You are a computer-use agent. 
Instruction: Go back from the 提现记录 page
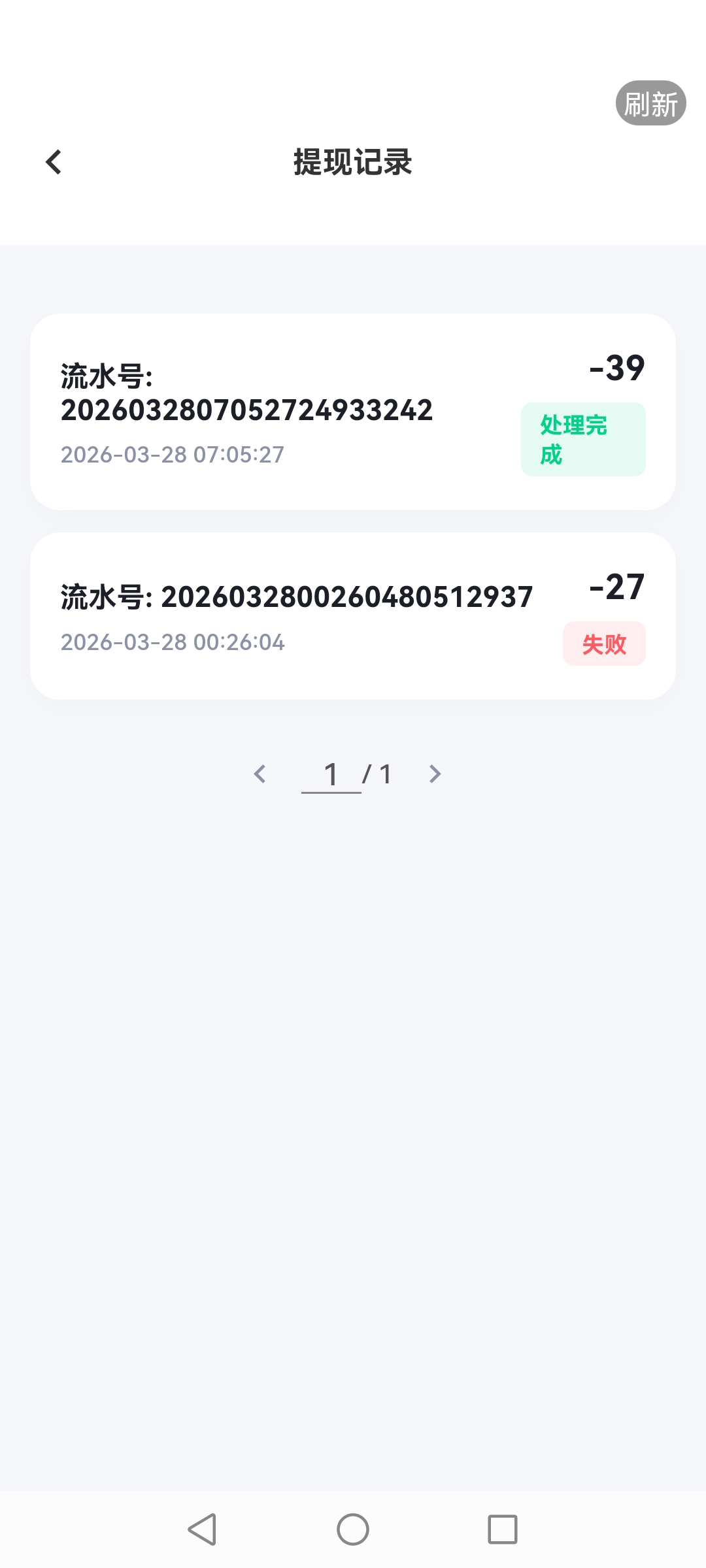(54, 162)
